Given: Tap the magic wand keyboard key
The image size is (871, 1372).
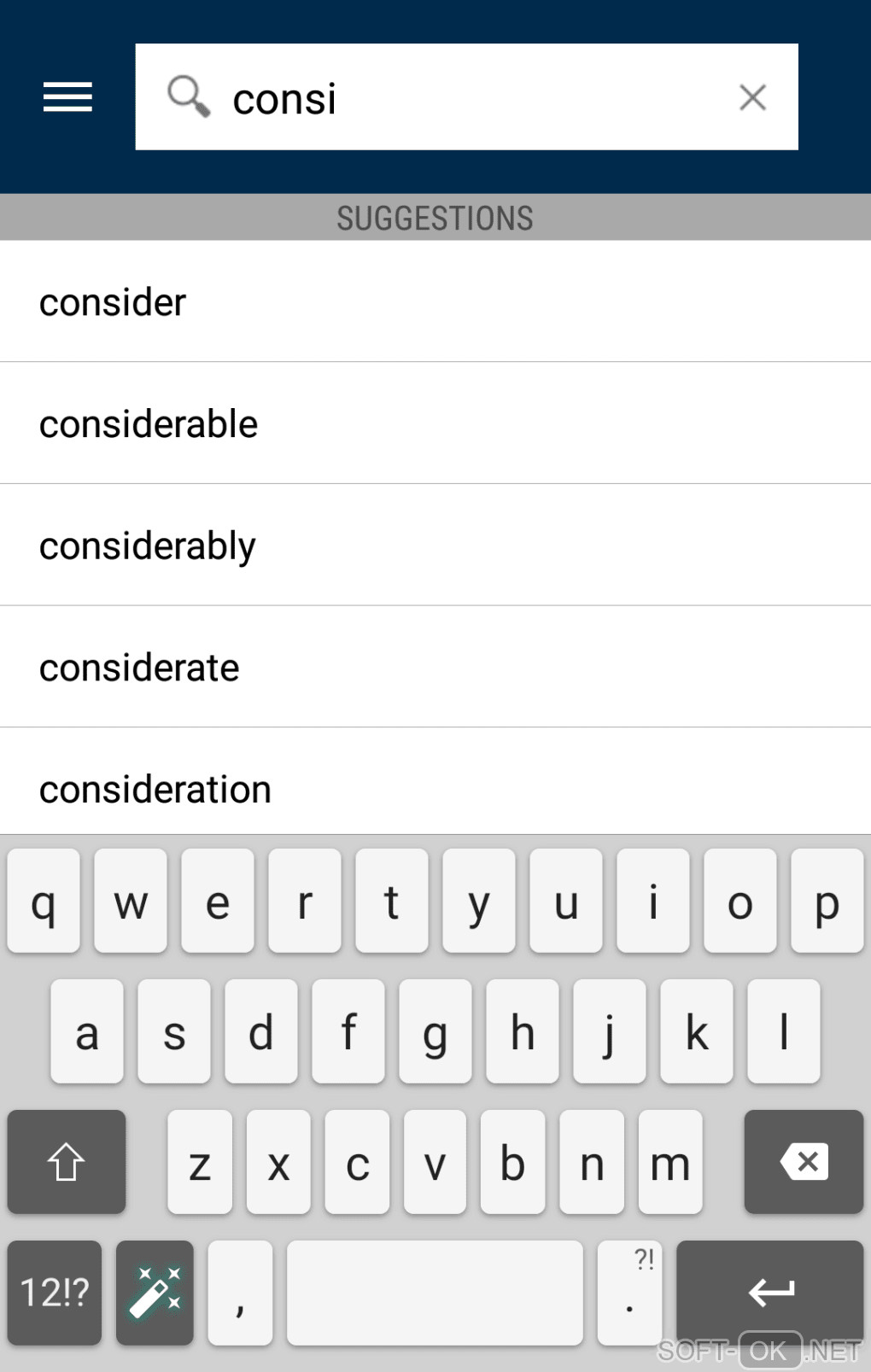Looking at the screenshot, I should (155, 1292).
